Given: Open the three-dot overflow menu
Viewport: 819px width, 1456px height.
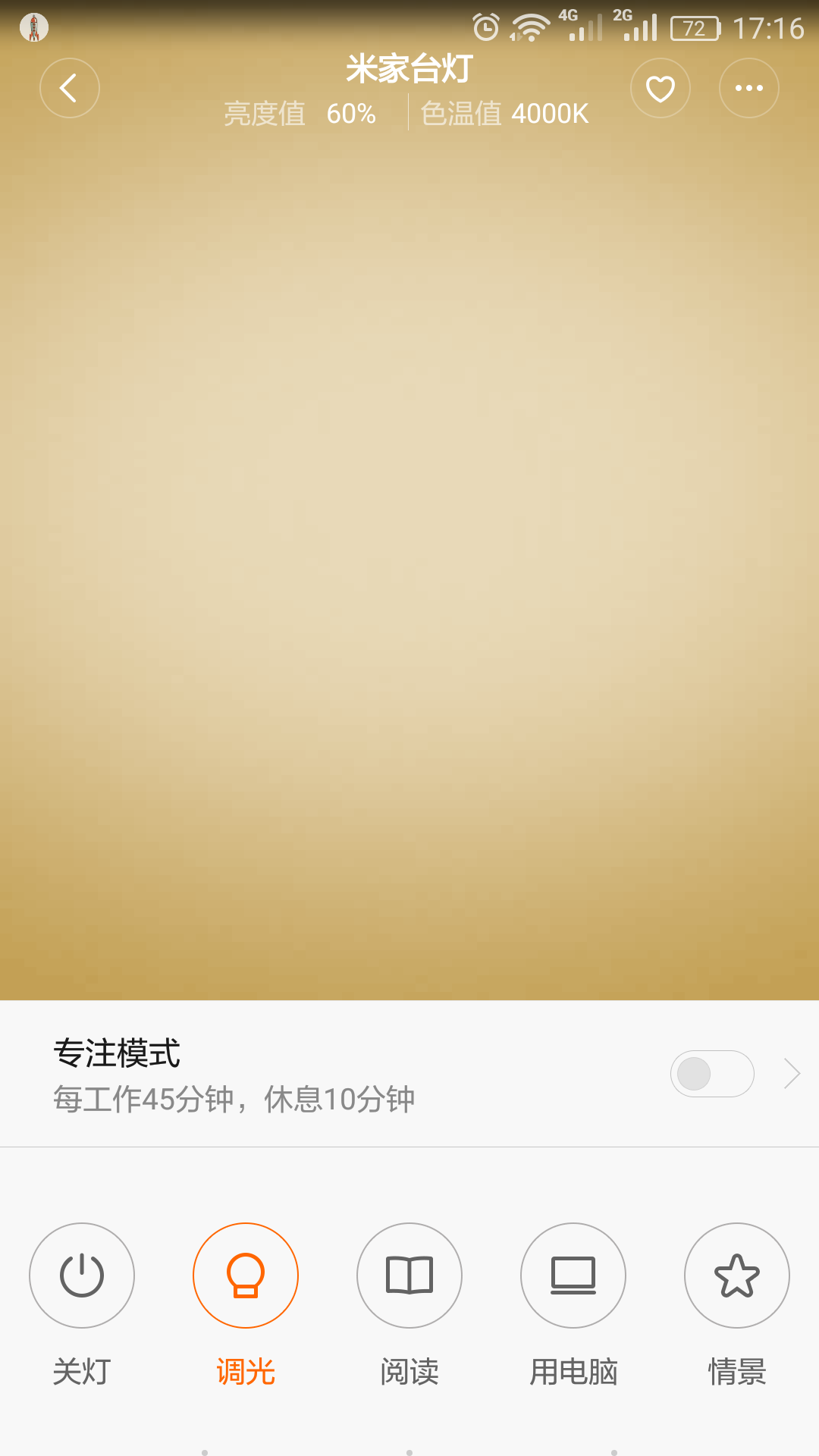Looking at the screenshot, I should coord(748,88).
